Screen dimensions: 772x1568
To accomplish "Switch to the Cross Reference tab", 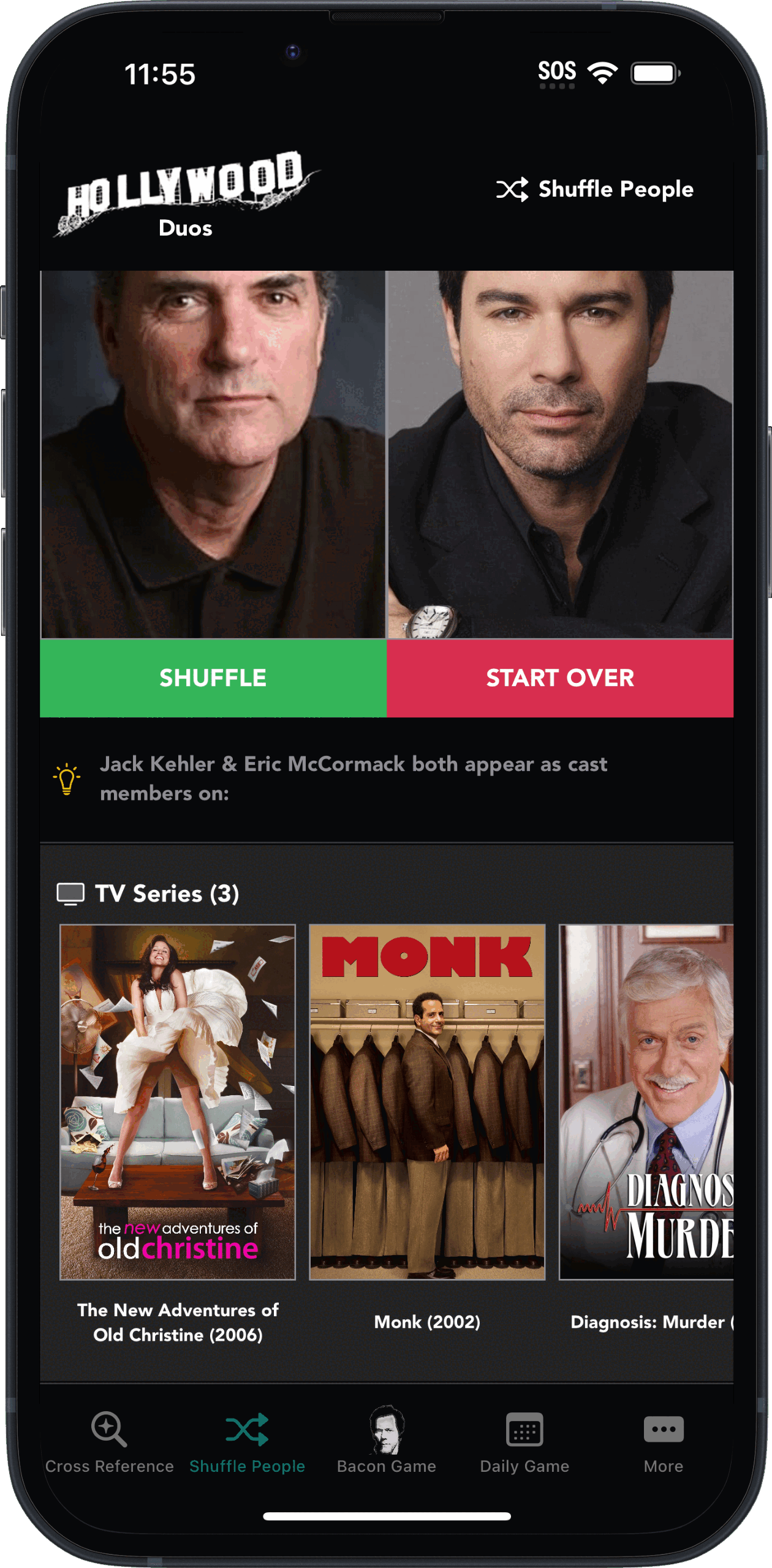I will 109,1442.
